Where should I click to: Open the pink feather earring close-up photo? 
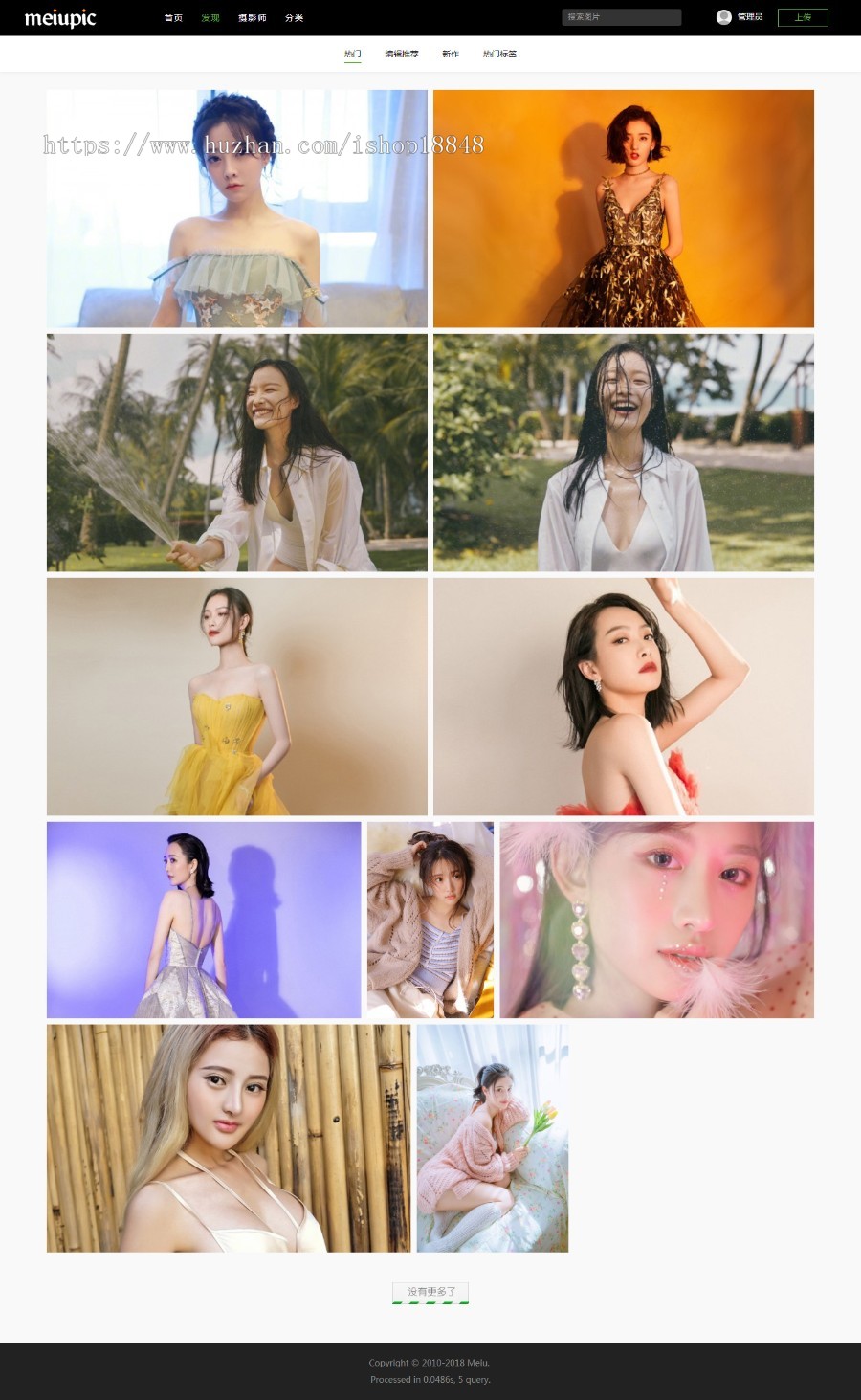[x=656, y=920]
